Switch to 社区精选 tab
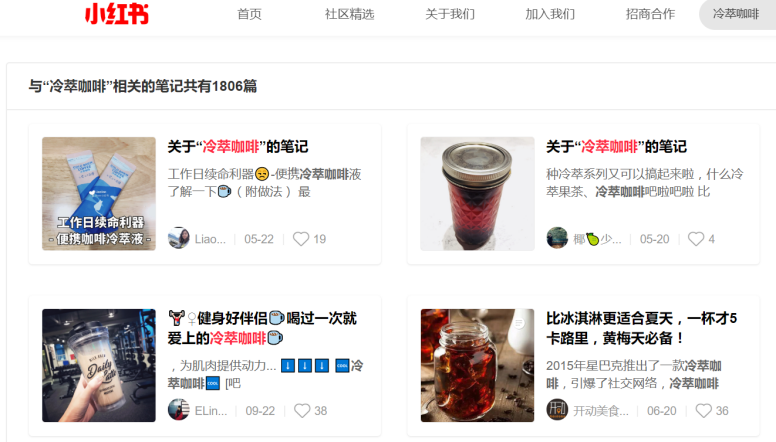This screenshot has width=776, height=442. pyautogui.click(x=349, y=14)
